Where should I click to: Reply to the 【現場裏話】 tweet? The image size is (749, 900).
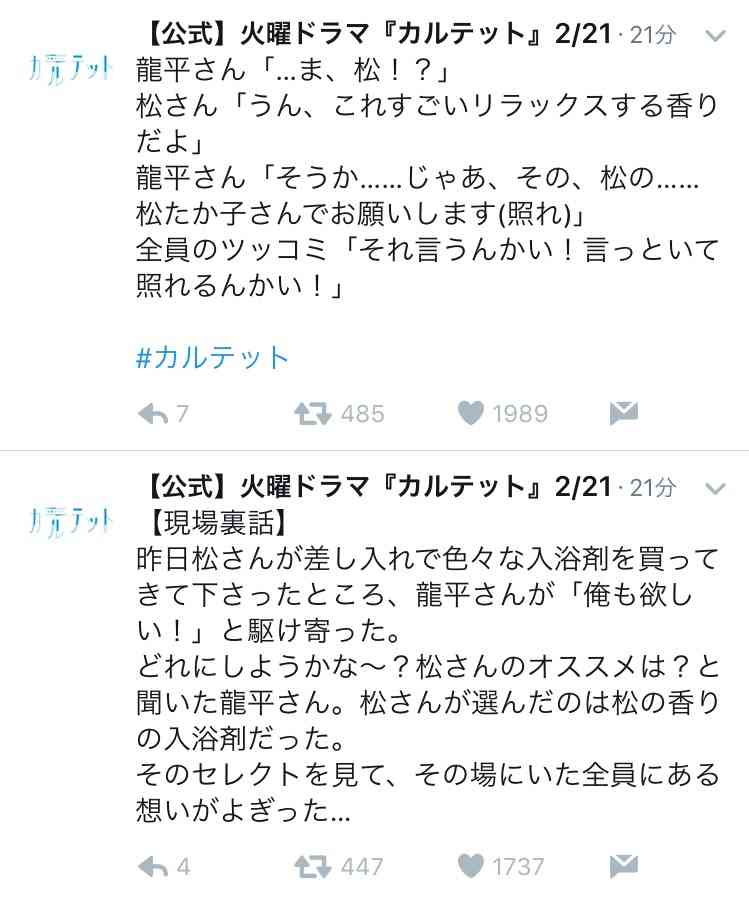pos(152,866)
